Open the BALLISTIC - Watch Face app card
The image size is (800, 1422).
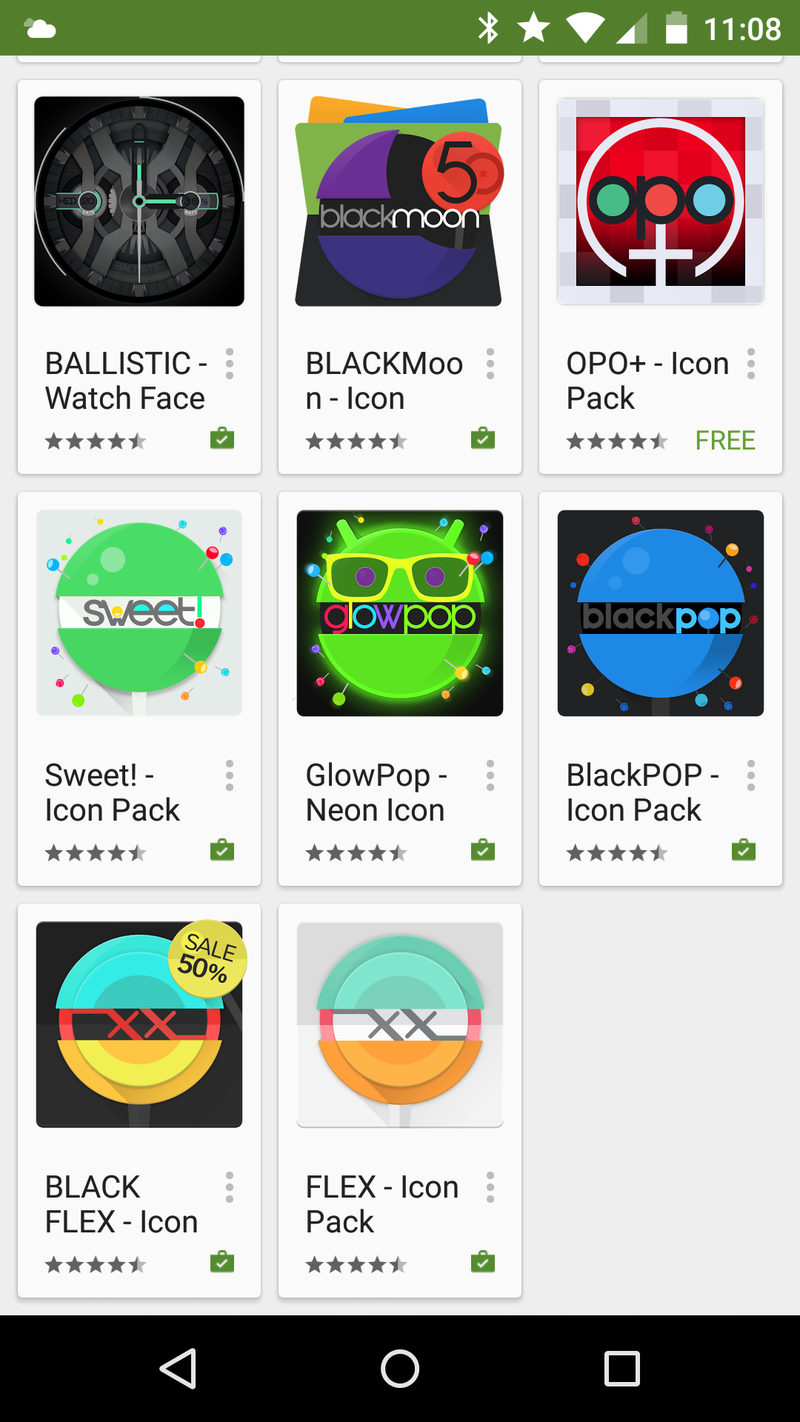tap(139, 202)
